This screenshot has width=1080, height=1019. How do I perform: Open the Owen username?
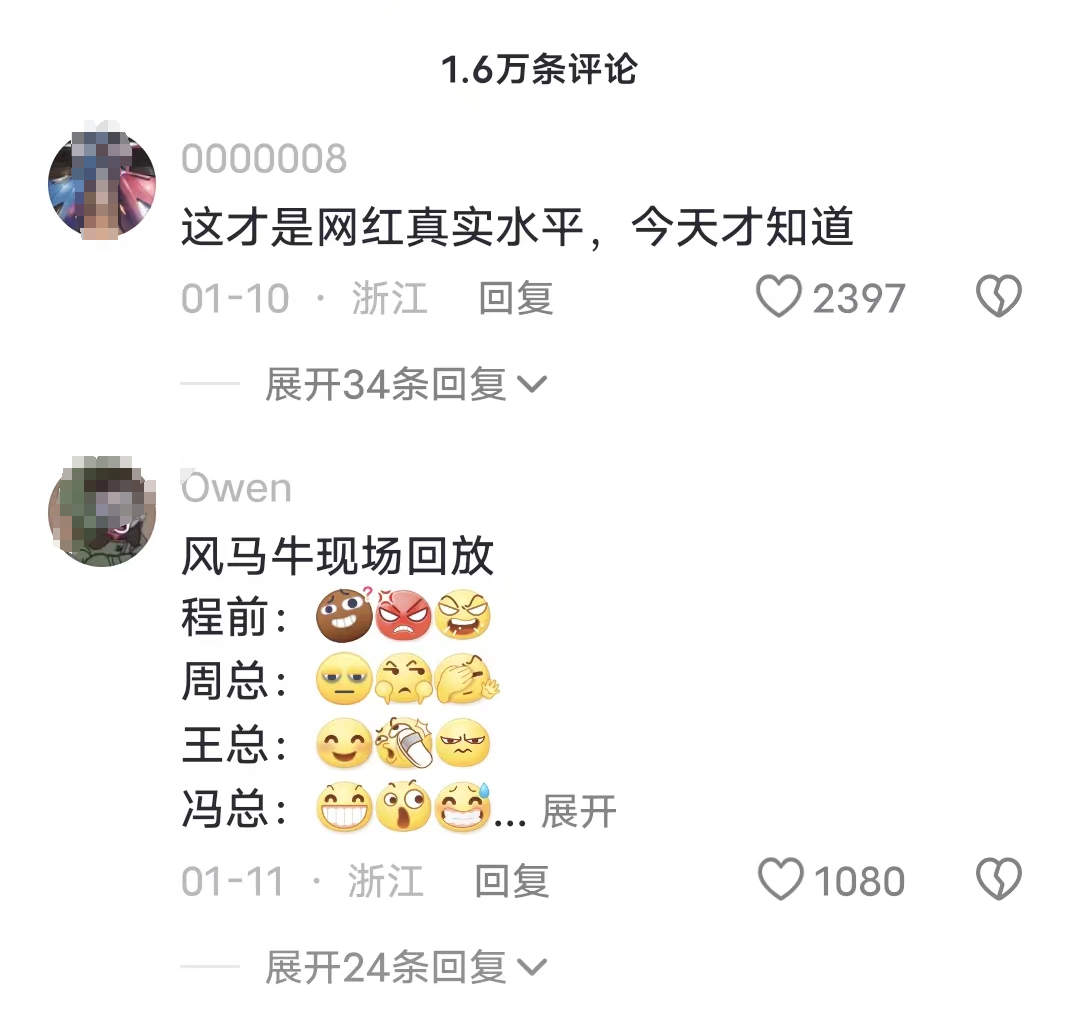(x=237, y=488)
